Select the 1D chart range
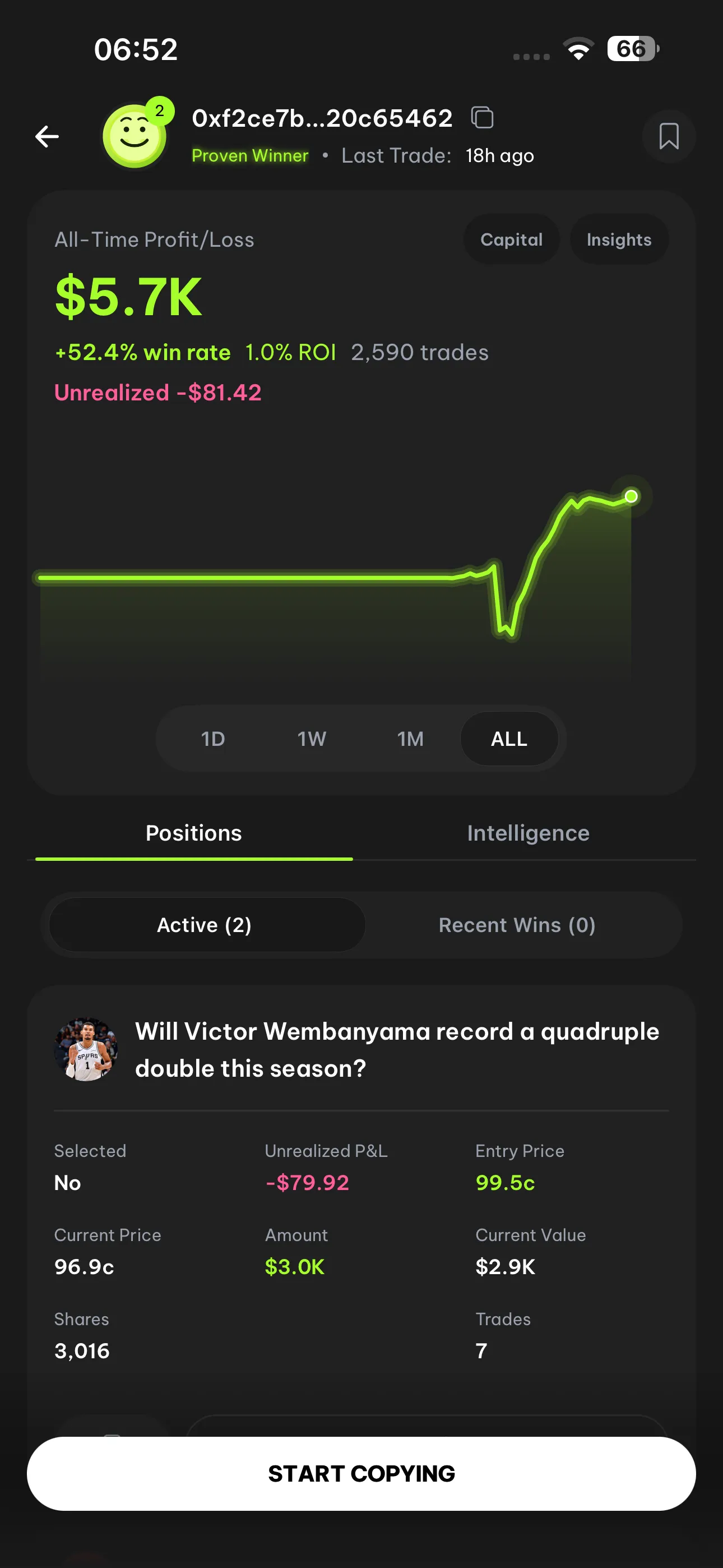723x1568 pixels. (213, 739)
